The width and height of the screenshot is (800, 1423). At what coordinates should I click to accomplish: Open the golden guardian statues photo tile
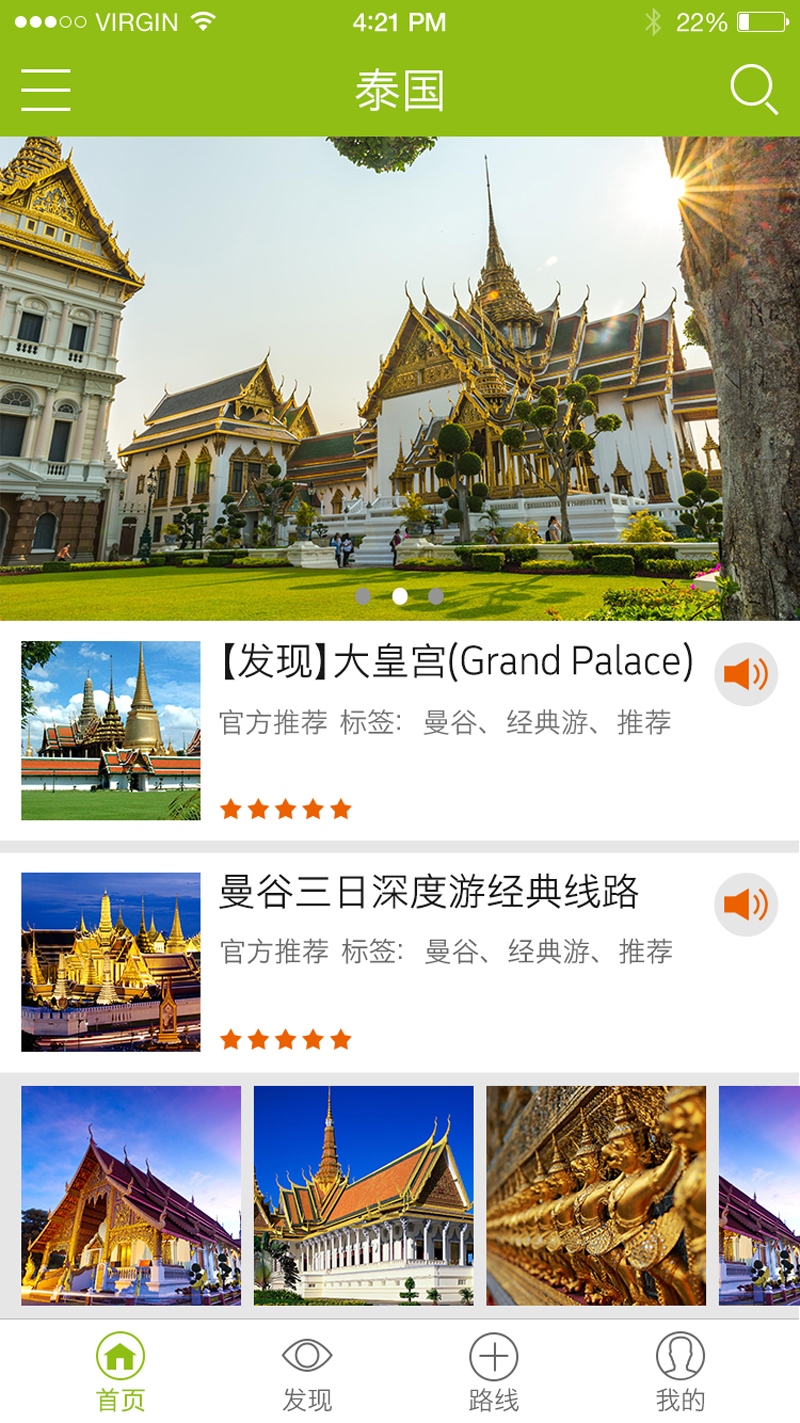596,1195
